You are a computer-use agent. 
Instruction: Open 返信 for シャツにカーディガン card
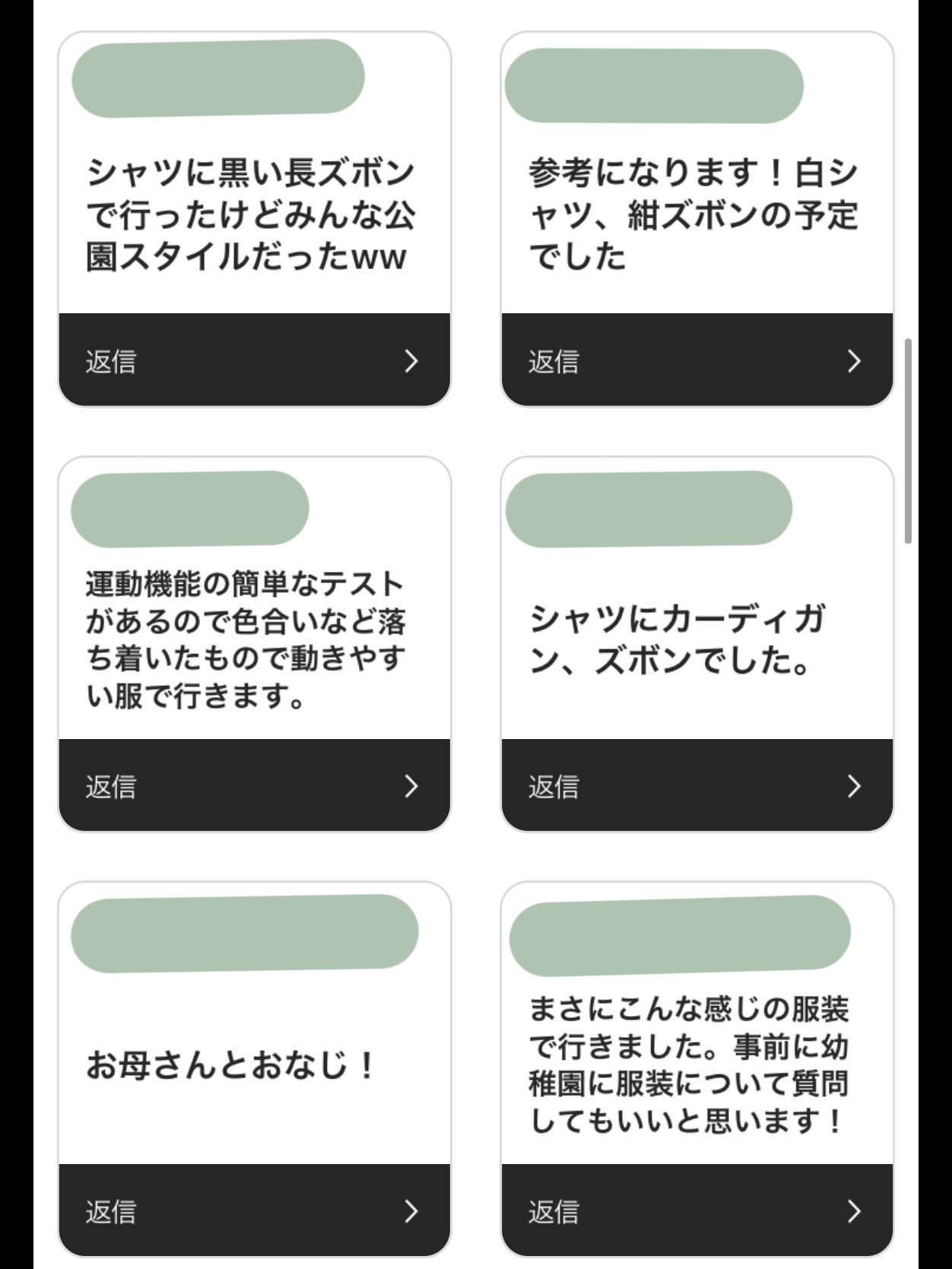697,785
